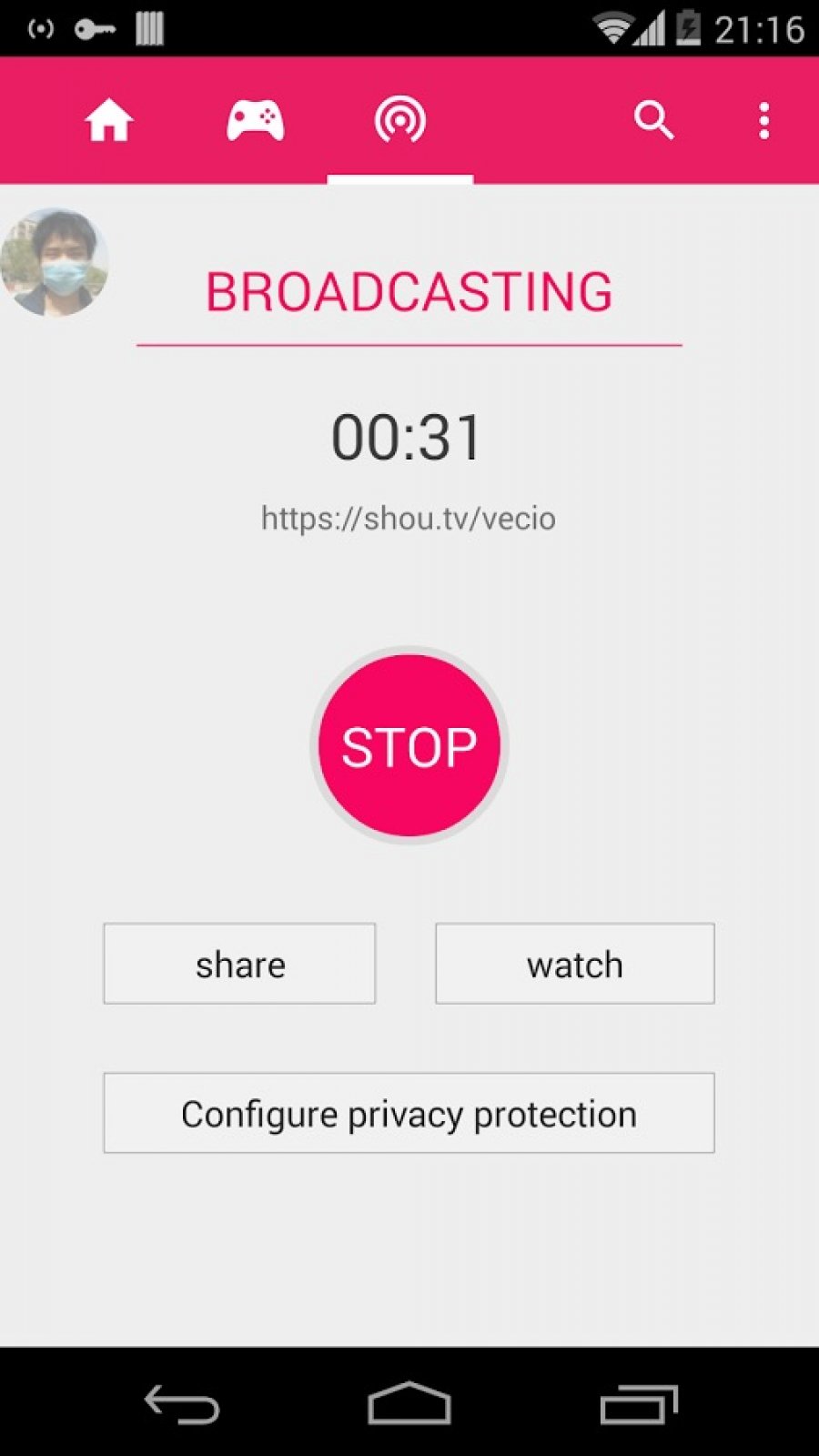Open Configure privacy protection
The image size is (819, 1456).
coord(409,1113)
